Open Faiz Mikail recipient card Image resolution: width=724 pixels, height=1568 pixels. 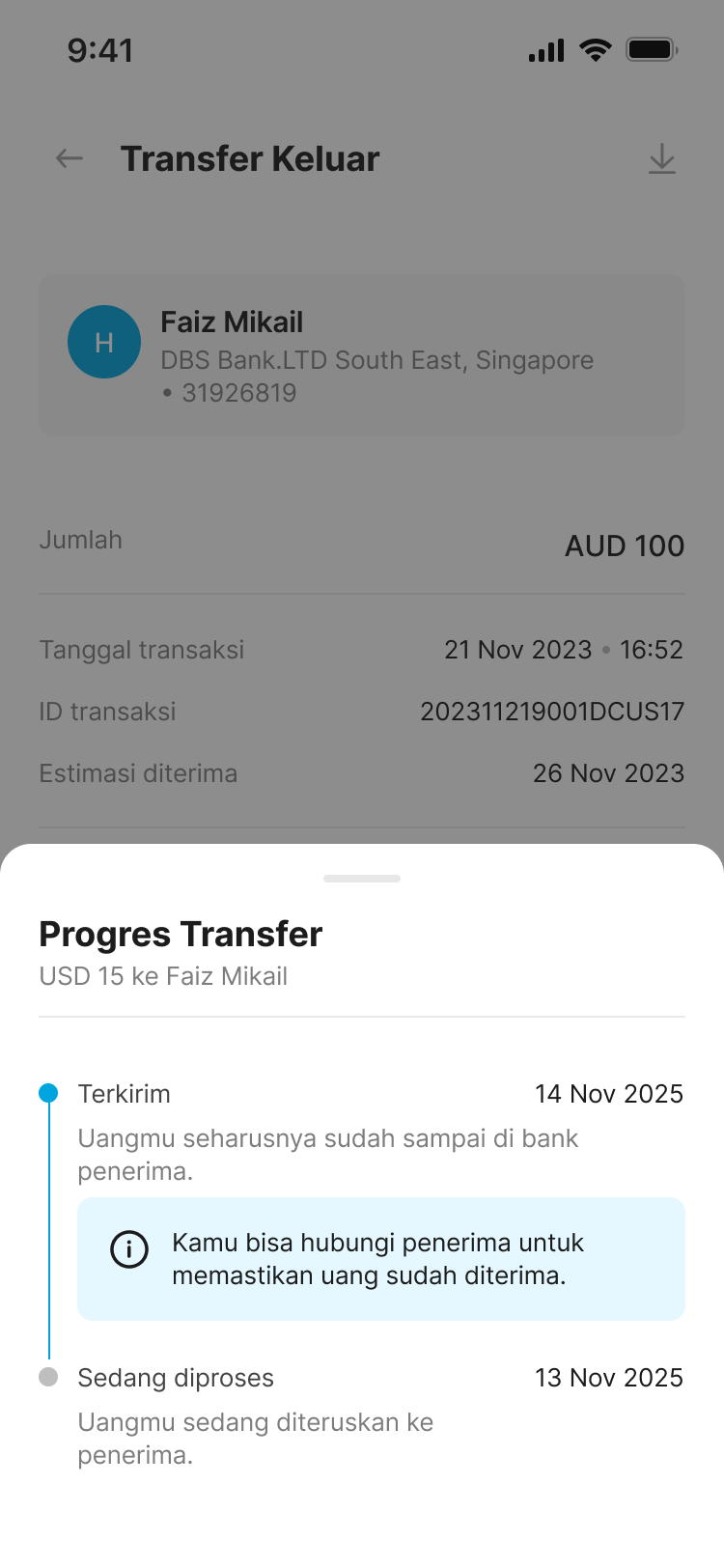(x=362, y=355)
